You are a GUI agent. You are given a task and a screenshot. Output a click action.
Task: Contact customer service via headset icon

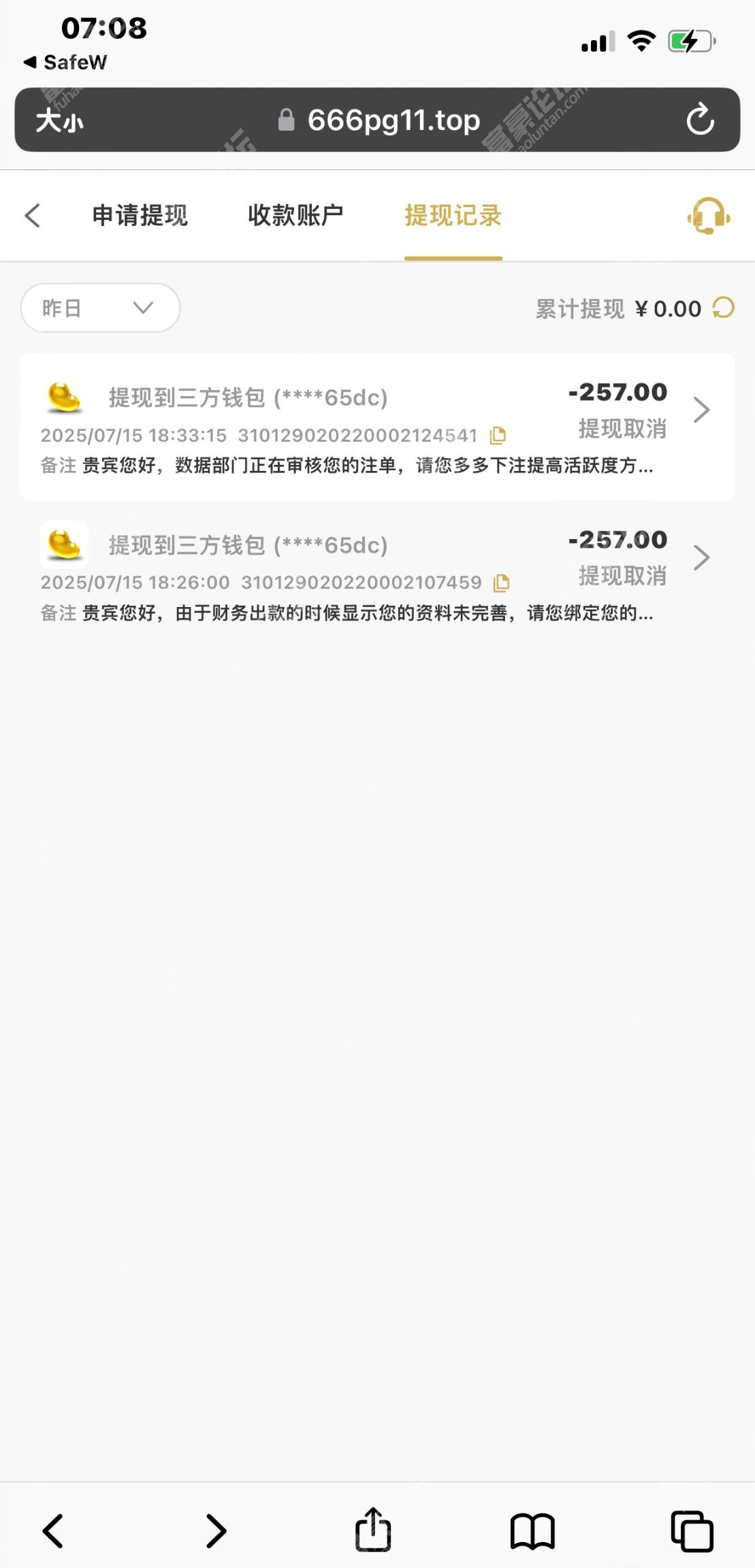[708, 216]
